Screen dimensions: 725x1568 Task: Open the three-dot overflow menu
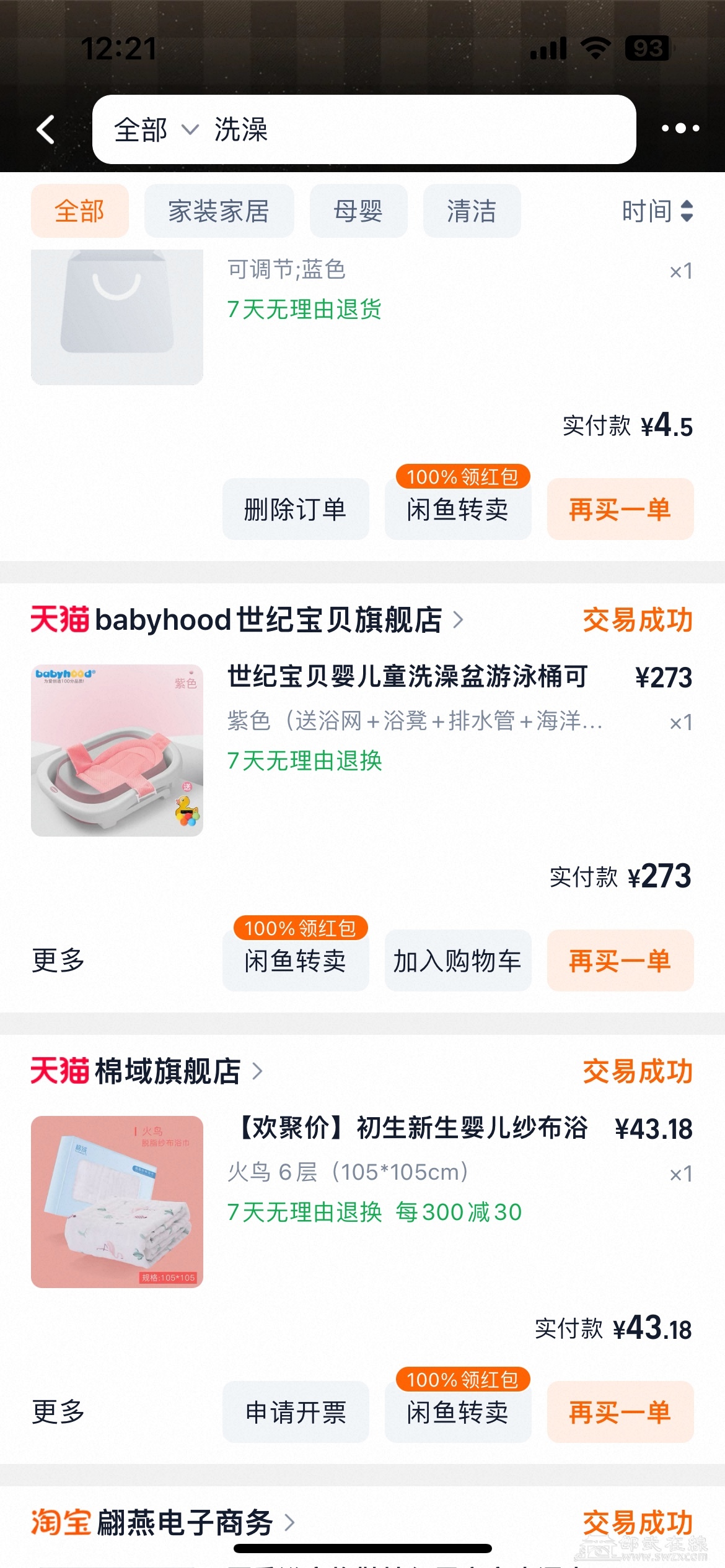click(680, 129)
